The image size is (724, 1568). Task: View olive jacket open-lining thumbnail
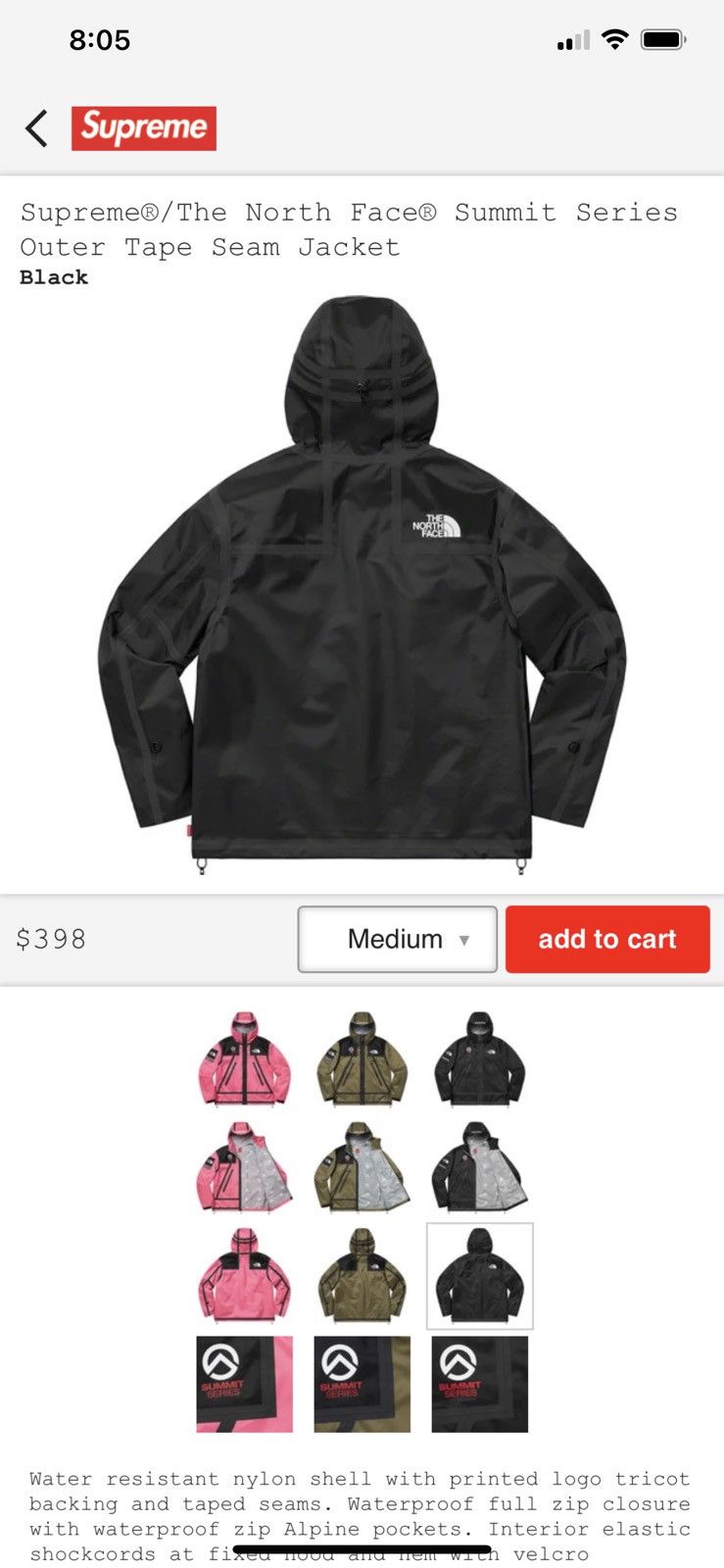pyautogui.click(x=362, y=1167)
